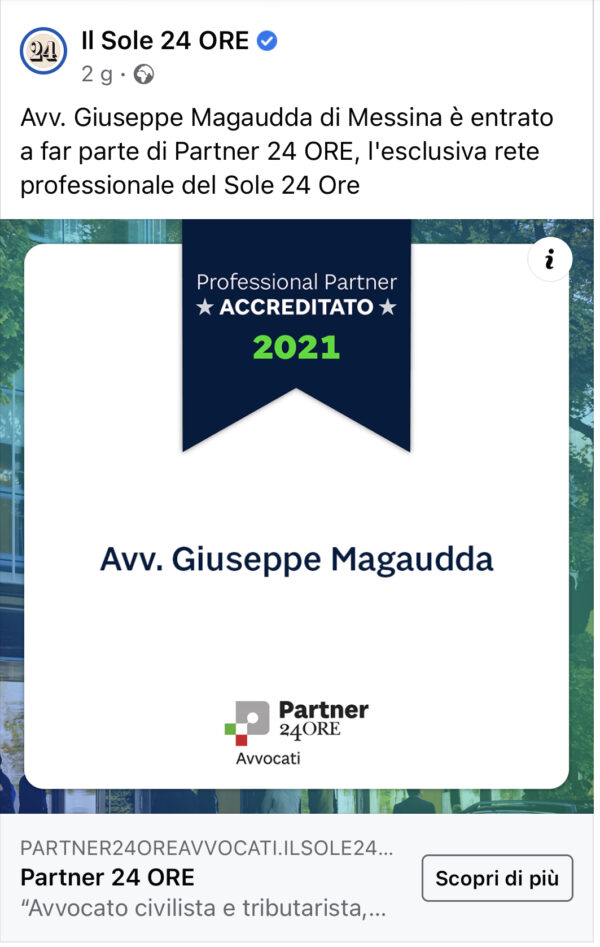Image resolution: width=600 pixels, height=947 pixels.
Task: Open the Il Sole 24 ORE page name
Action: [165, 41]
